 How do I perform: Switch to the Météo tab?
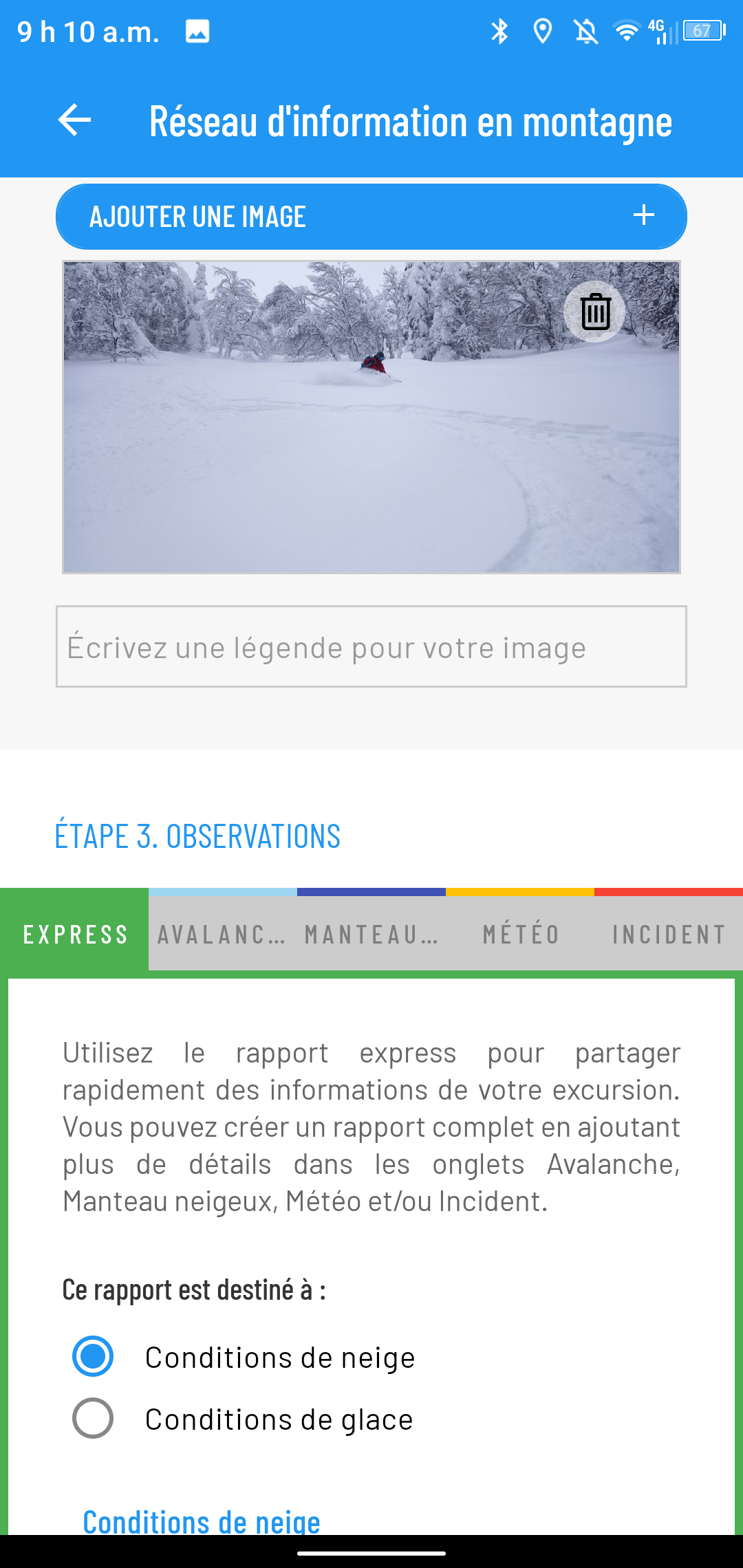pyautogui.click(x=520, y=934)
